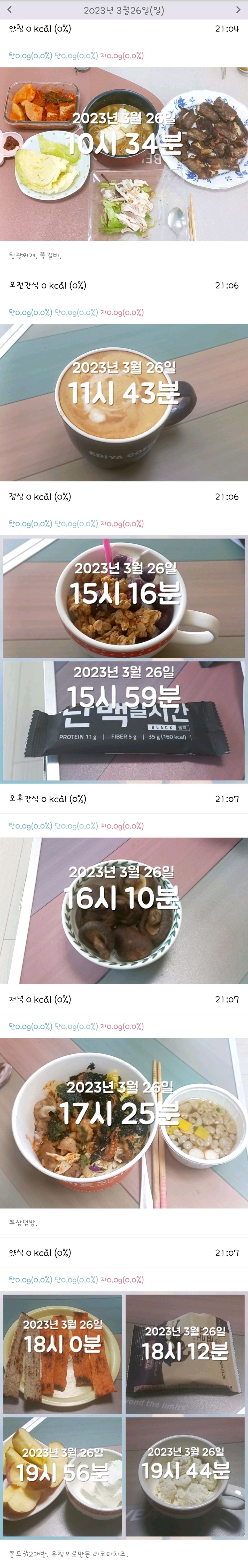View the 16시 10분 mushroom photo

coord(124,911)
